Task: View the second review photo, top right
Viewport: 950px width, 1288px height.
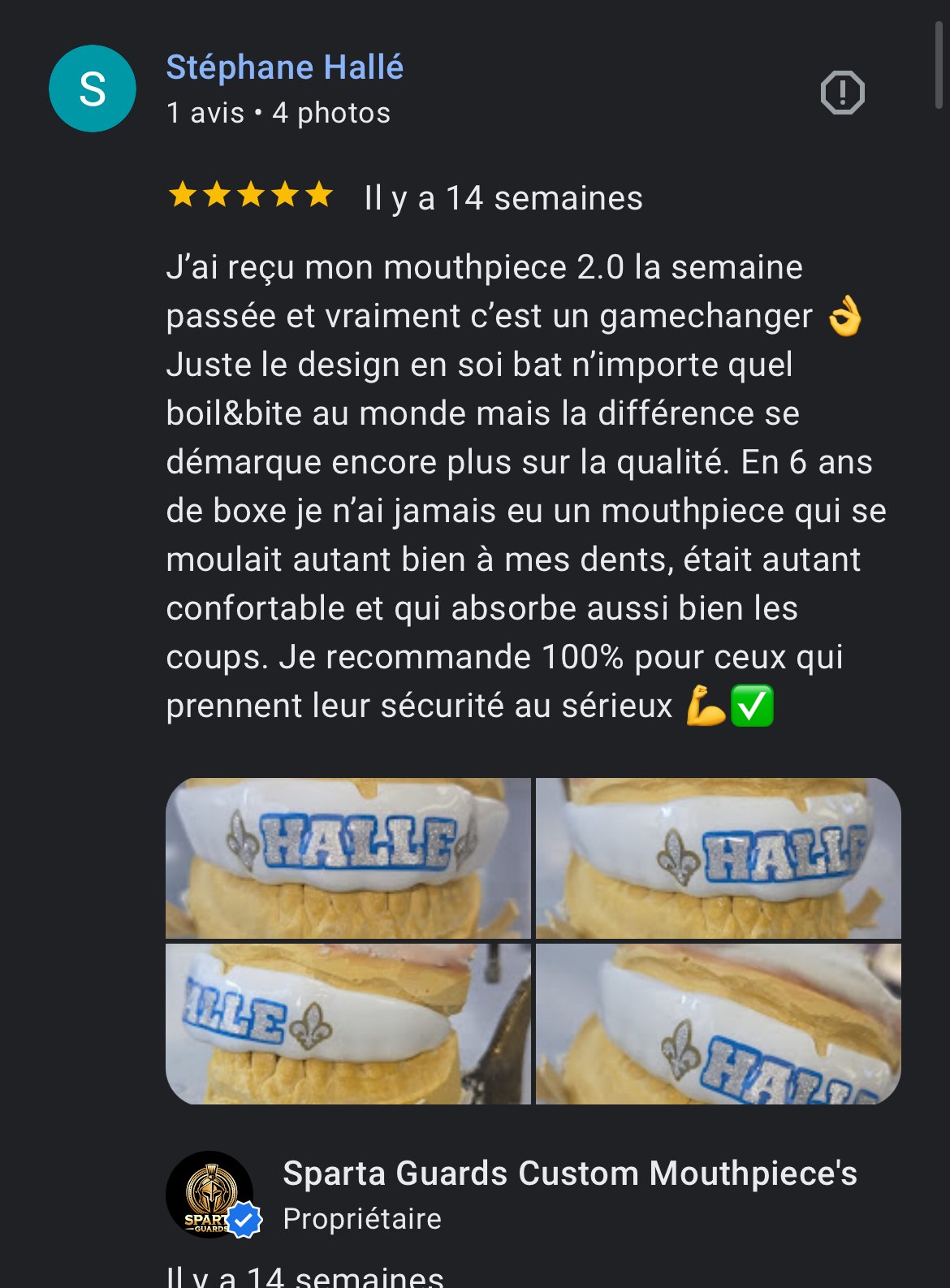Action: click(x=718, y=858)
